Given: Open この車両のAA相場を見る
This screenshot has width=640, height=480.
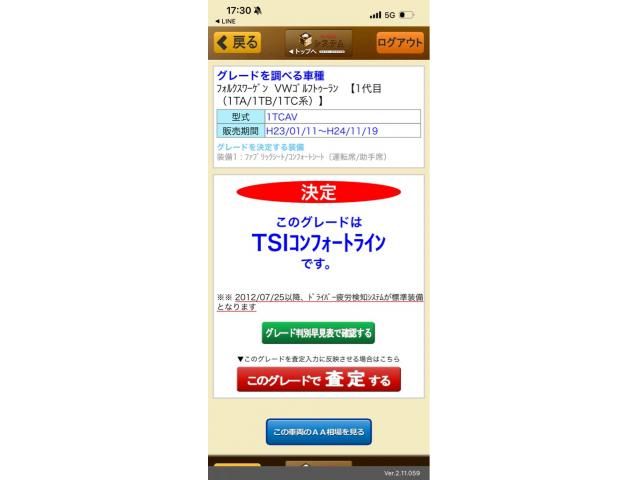Looking at the screenshot, I should tap(318, 432).
